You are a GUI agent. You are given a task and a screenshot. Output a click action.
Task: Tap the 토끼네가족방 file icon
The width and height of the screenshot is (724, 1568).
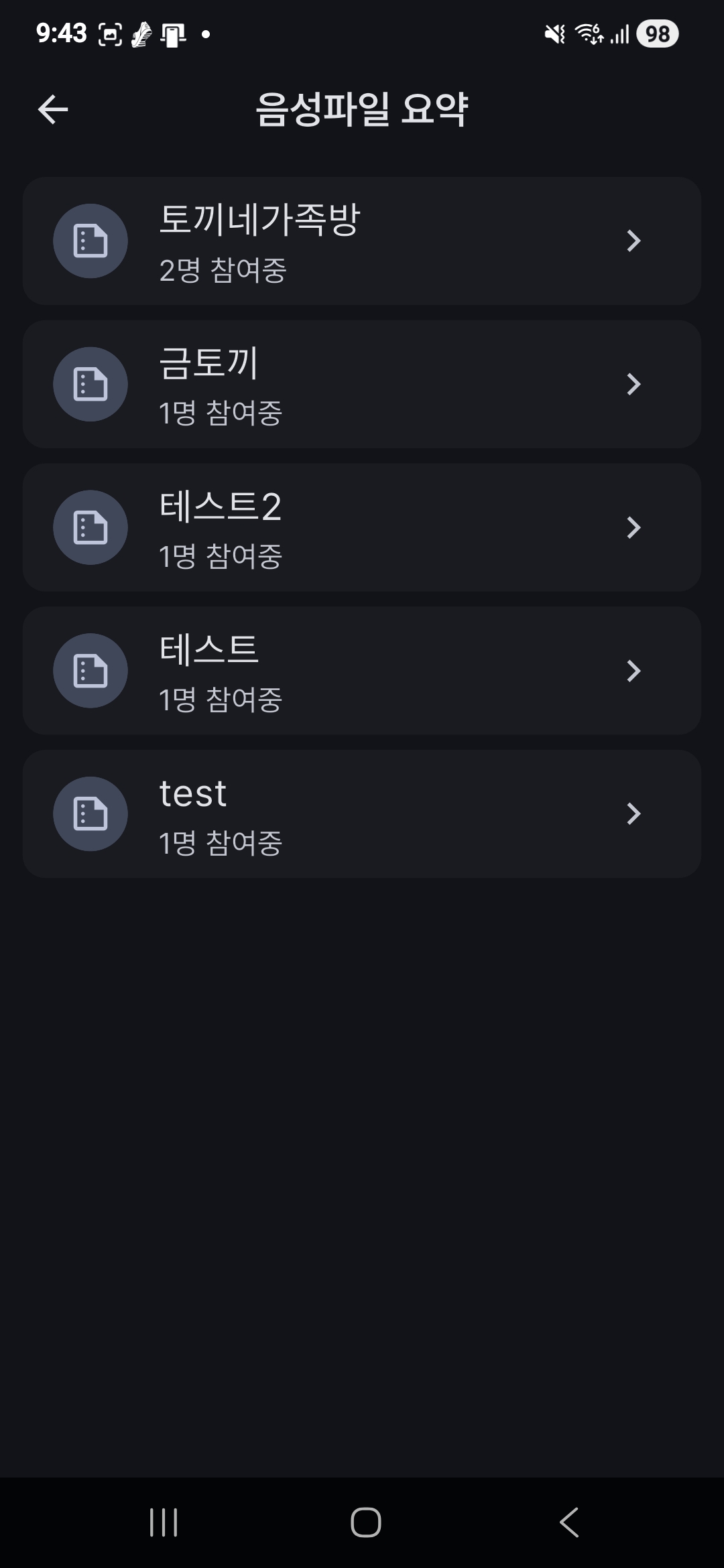90,242
